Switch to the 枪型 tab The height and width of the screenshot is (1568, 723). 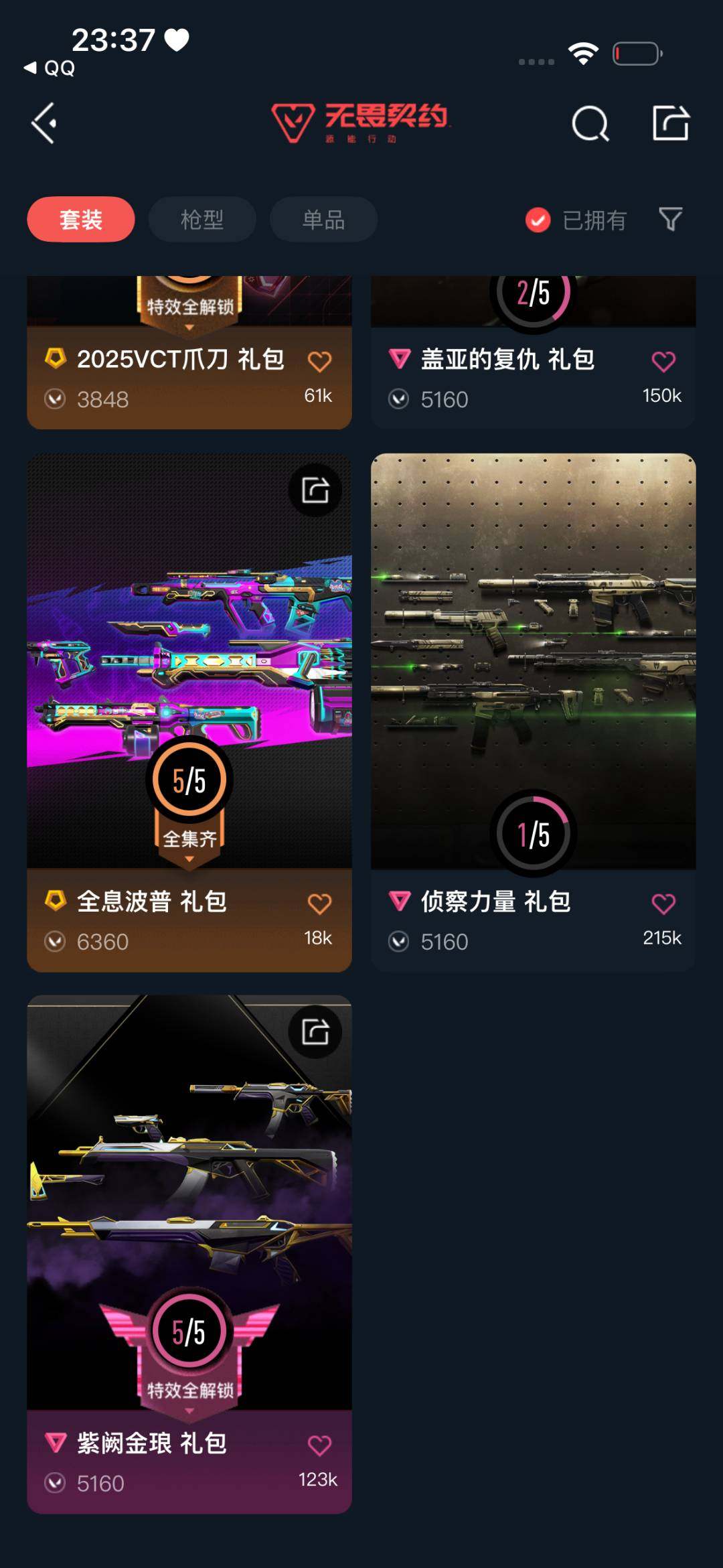(x=202, y=219)
